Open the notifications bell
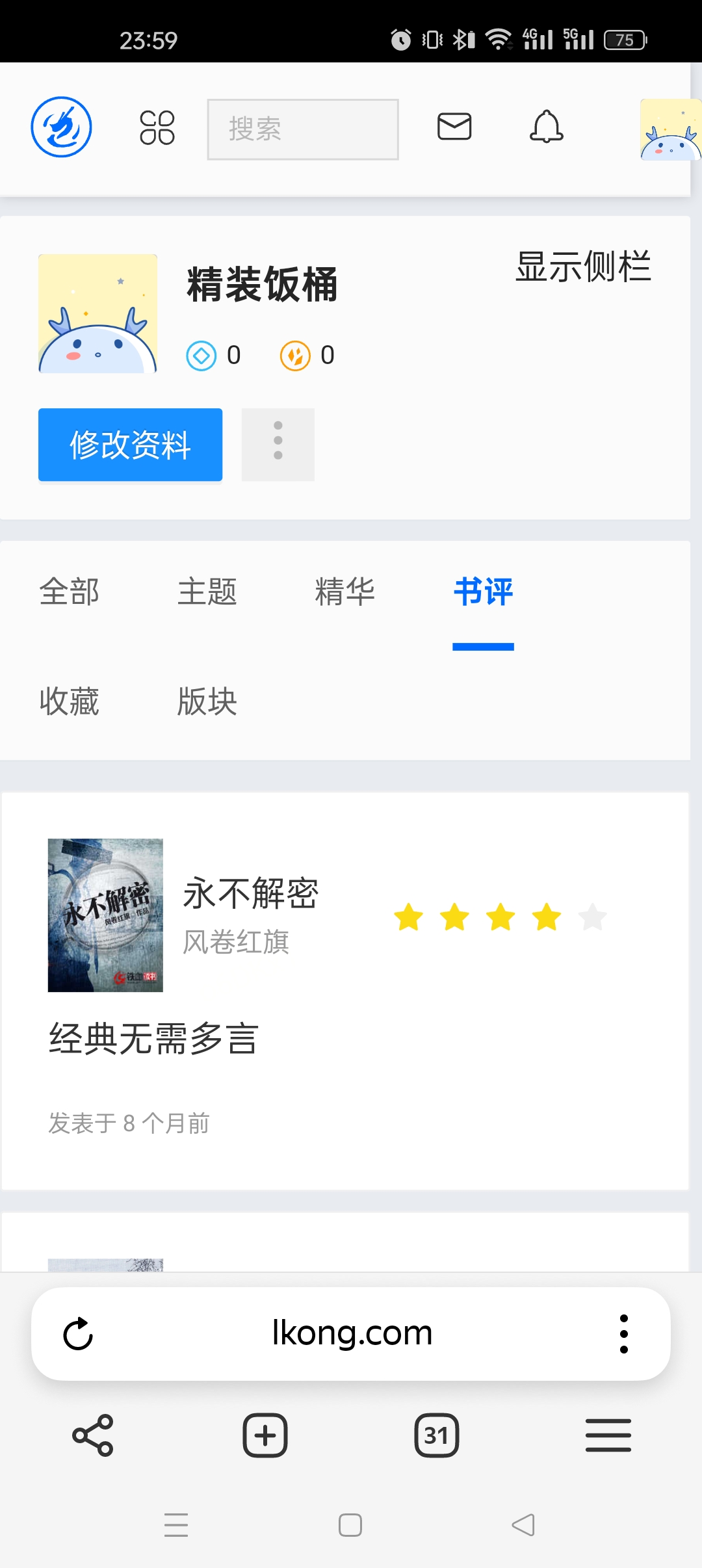Image resolution: width=702 pixels, height=1568 pixels. [547, 126]
